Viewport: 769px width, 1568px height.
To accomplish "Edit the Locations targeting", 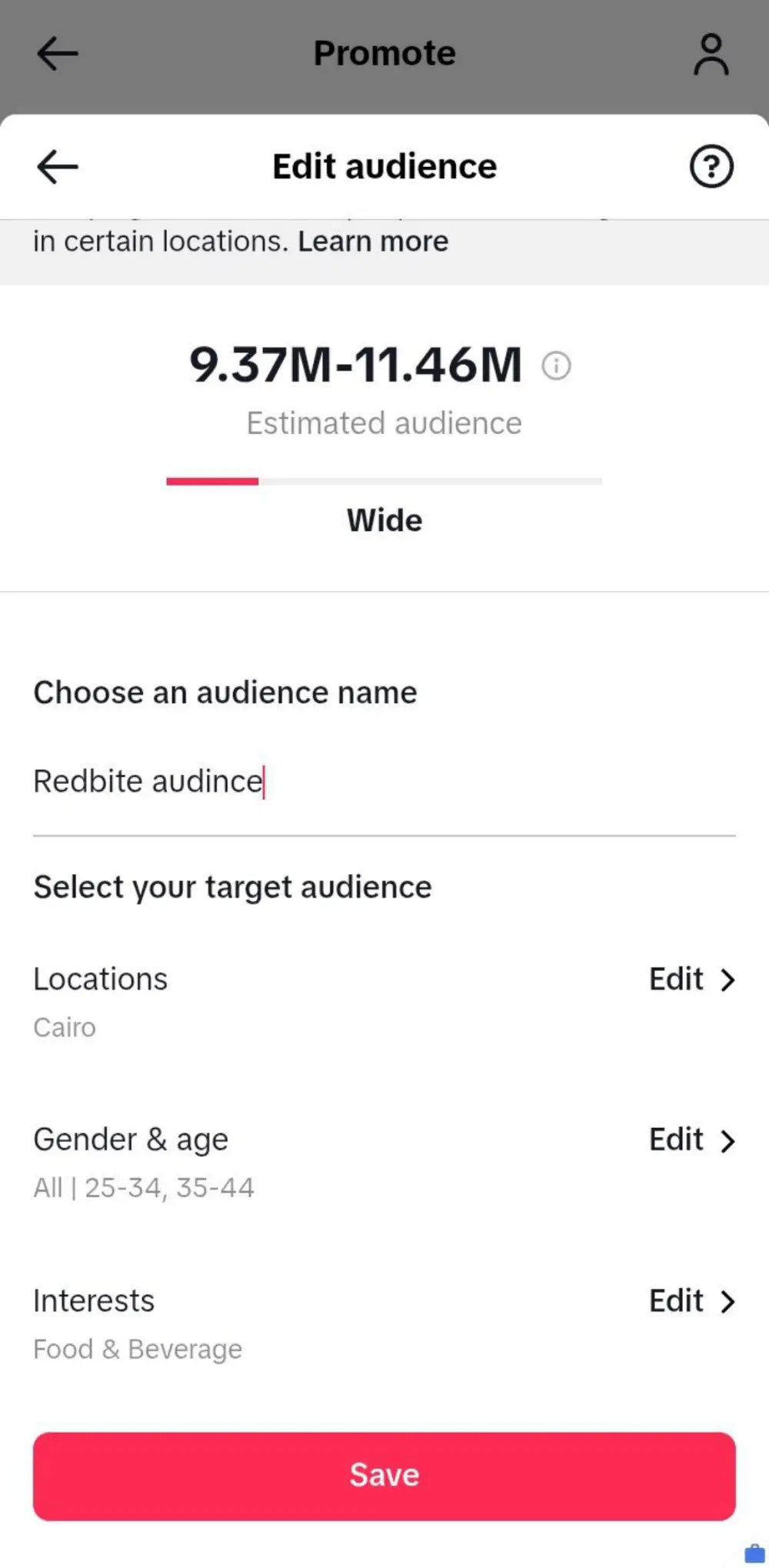I will [676, 979].
